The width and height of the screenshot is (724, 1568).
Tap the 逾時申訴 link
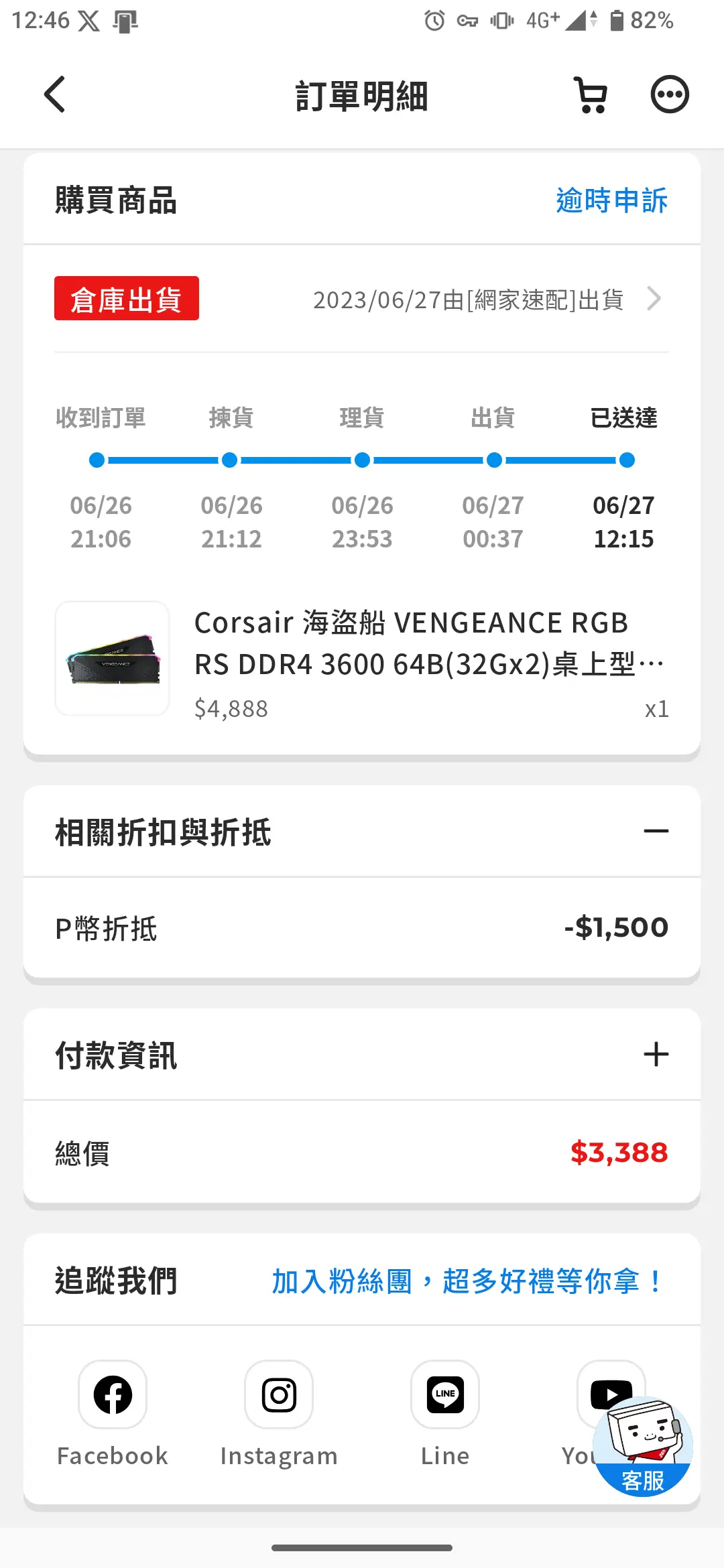(611, 200)
